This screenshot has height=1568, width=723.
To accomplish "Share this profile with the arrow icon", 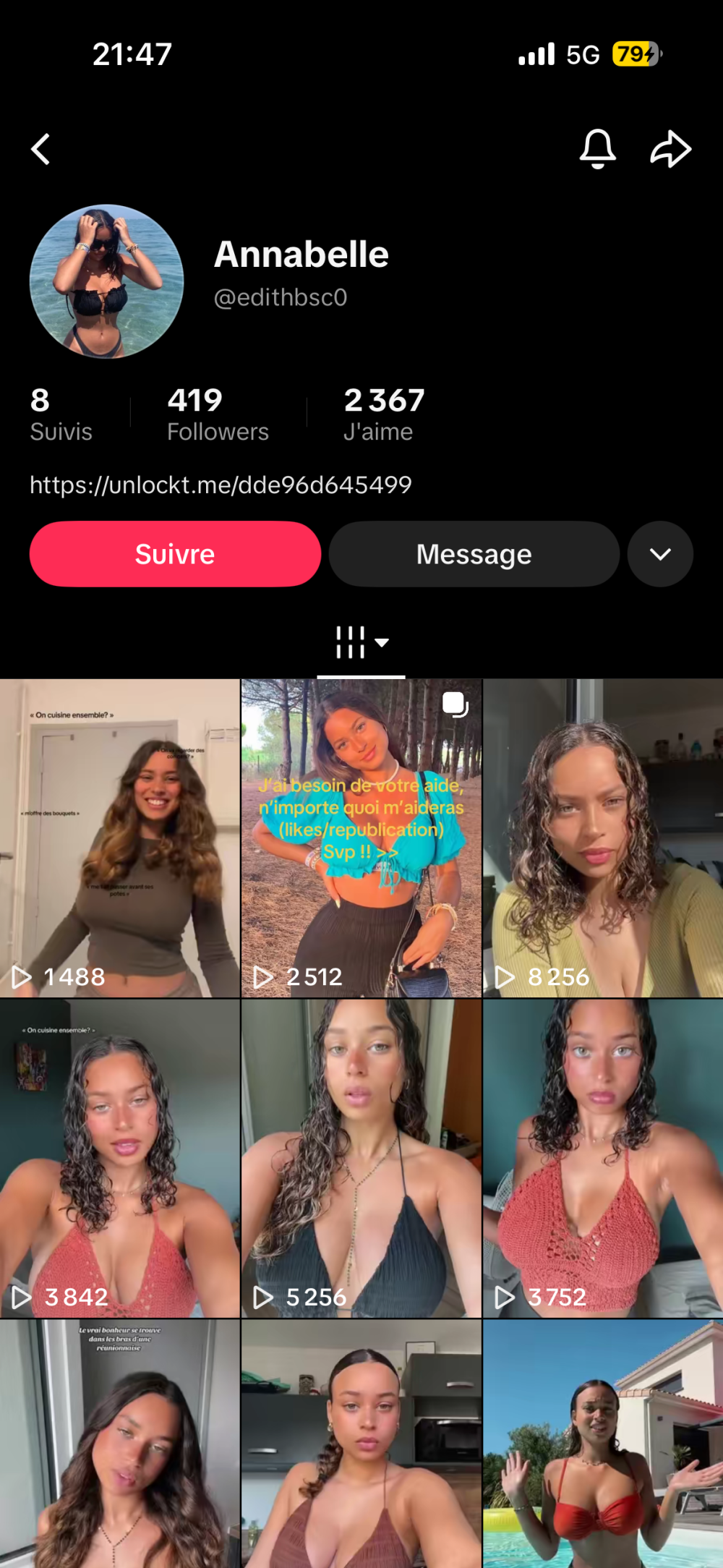I will pos(670,149).
